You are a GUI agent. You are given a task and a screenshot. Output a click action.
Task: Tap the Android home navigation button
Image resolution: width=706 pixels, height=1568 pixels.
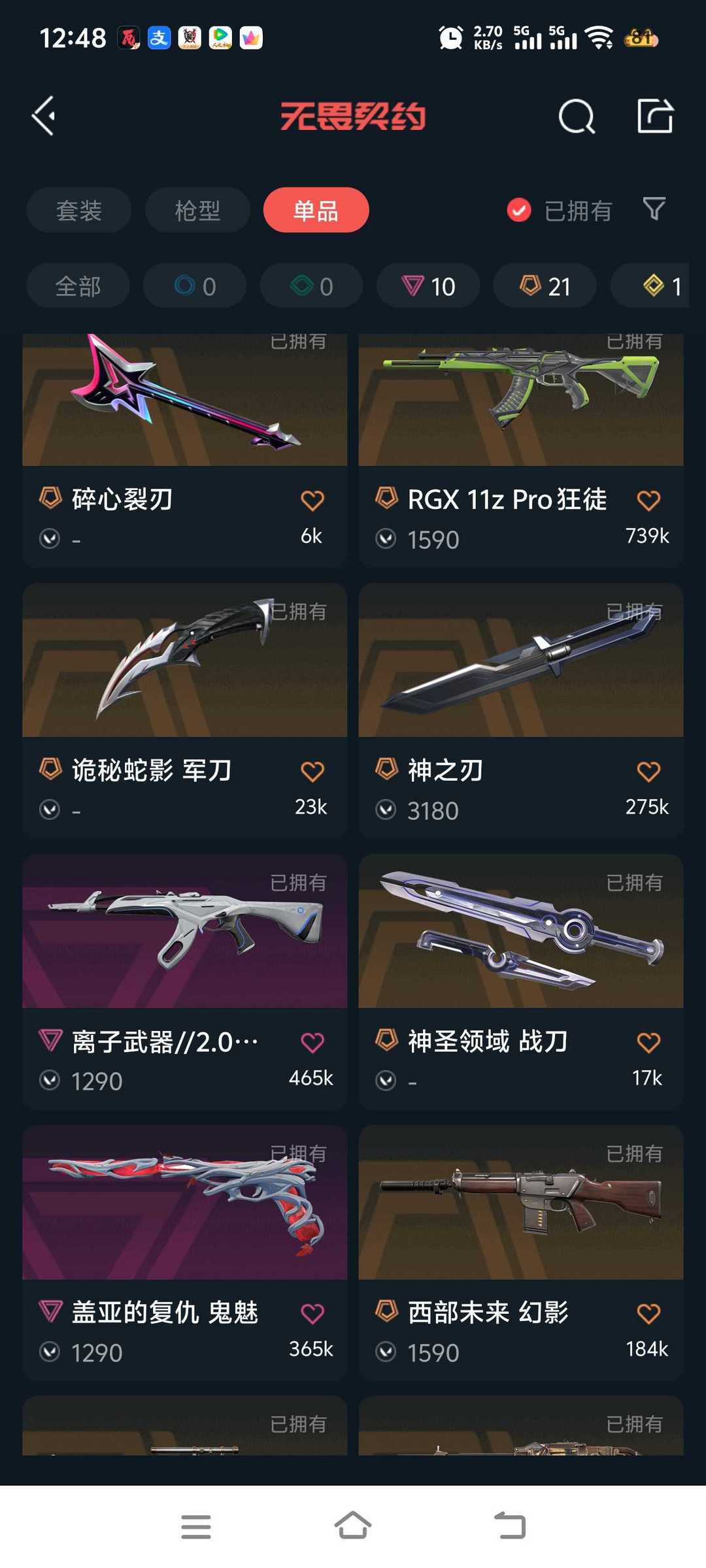pyautogui.click(x=353, y=1526)
